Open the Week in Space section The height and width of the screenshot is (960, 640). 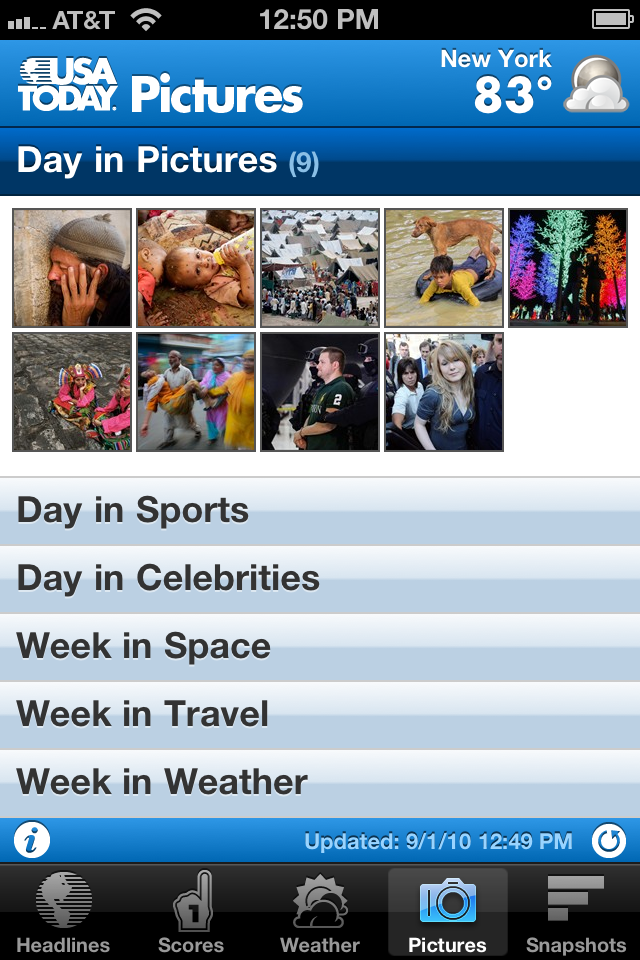tap(320, 647)
